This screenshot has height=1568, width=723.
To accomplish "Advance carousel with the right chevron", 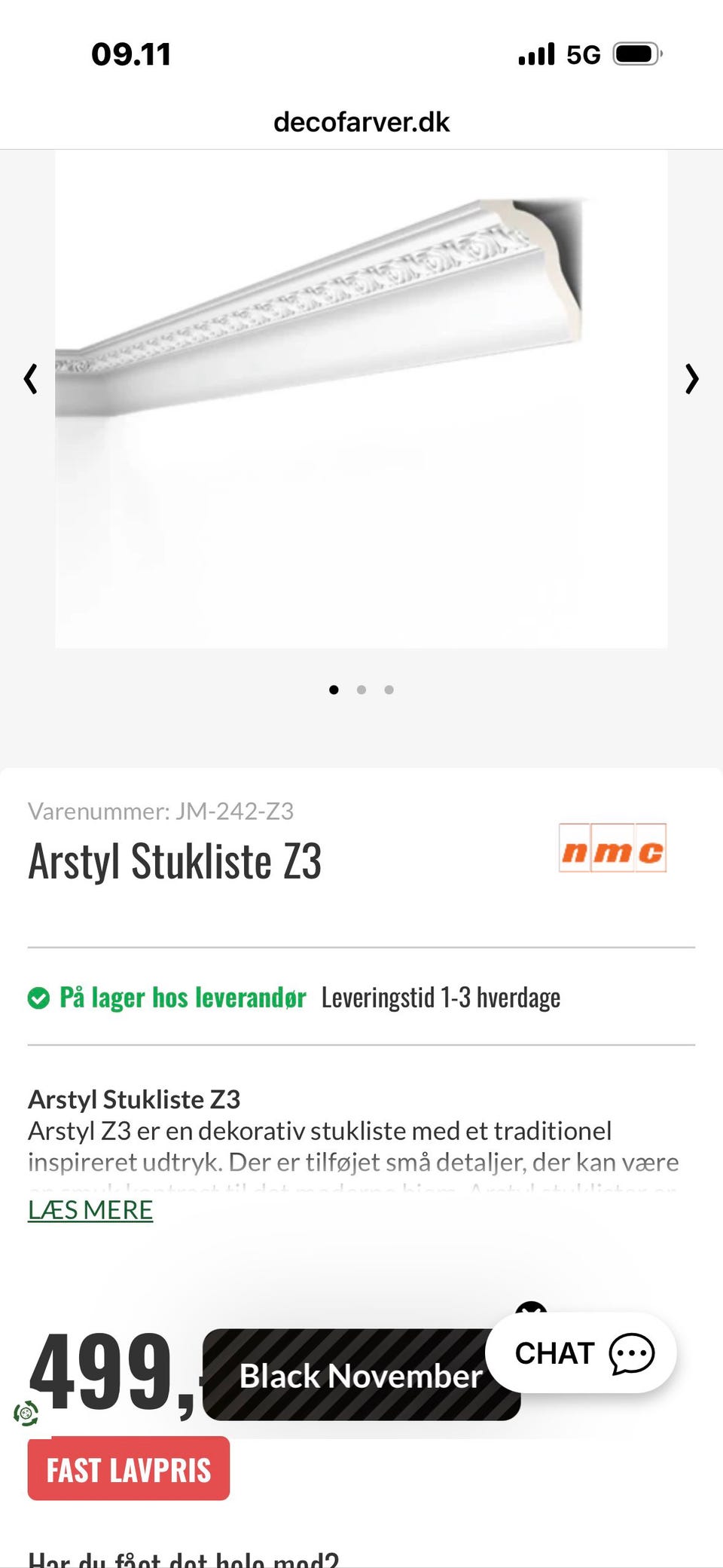I will pos(691,379).
